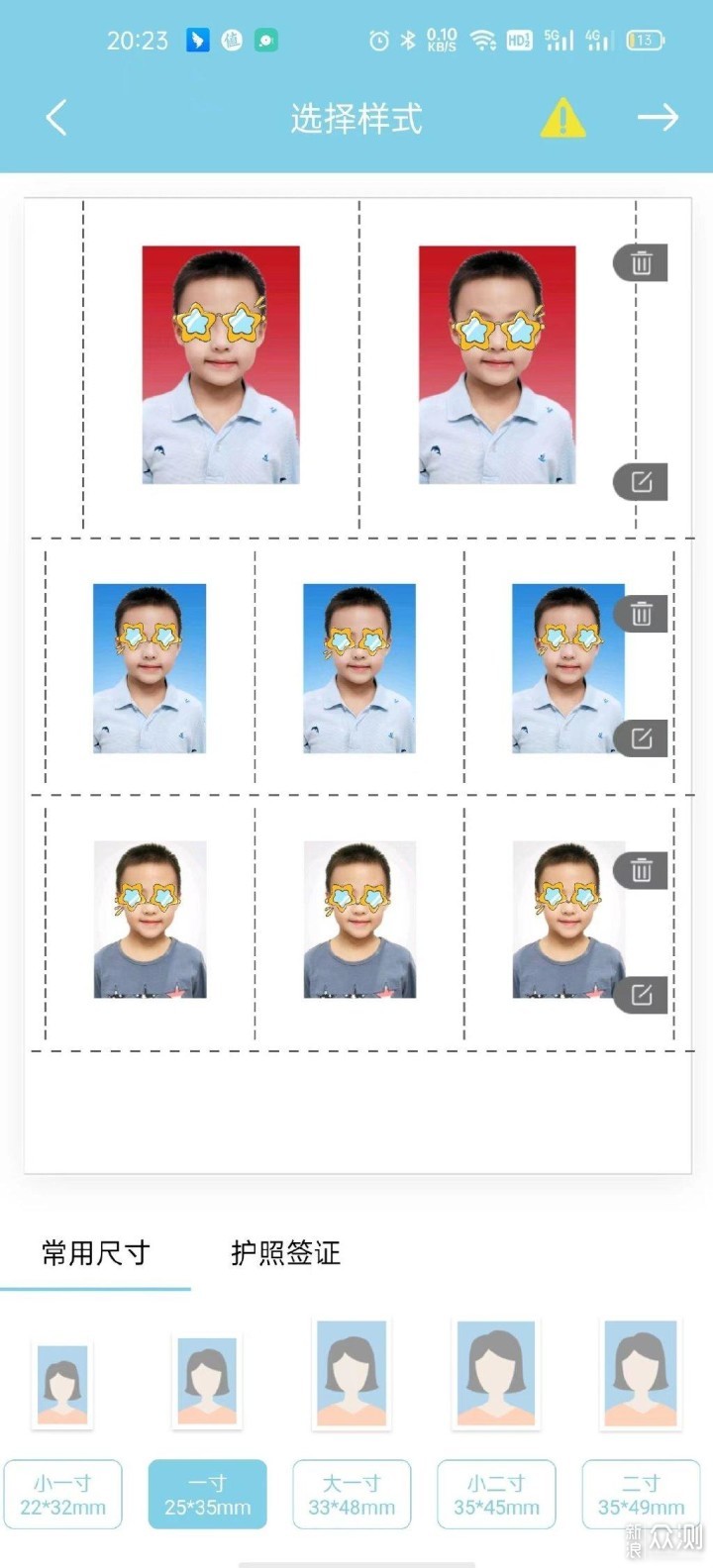Switch to the 护照签证 tab
Viewport: 713px width, 1568px height.
[x=285, y=1253]
